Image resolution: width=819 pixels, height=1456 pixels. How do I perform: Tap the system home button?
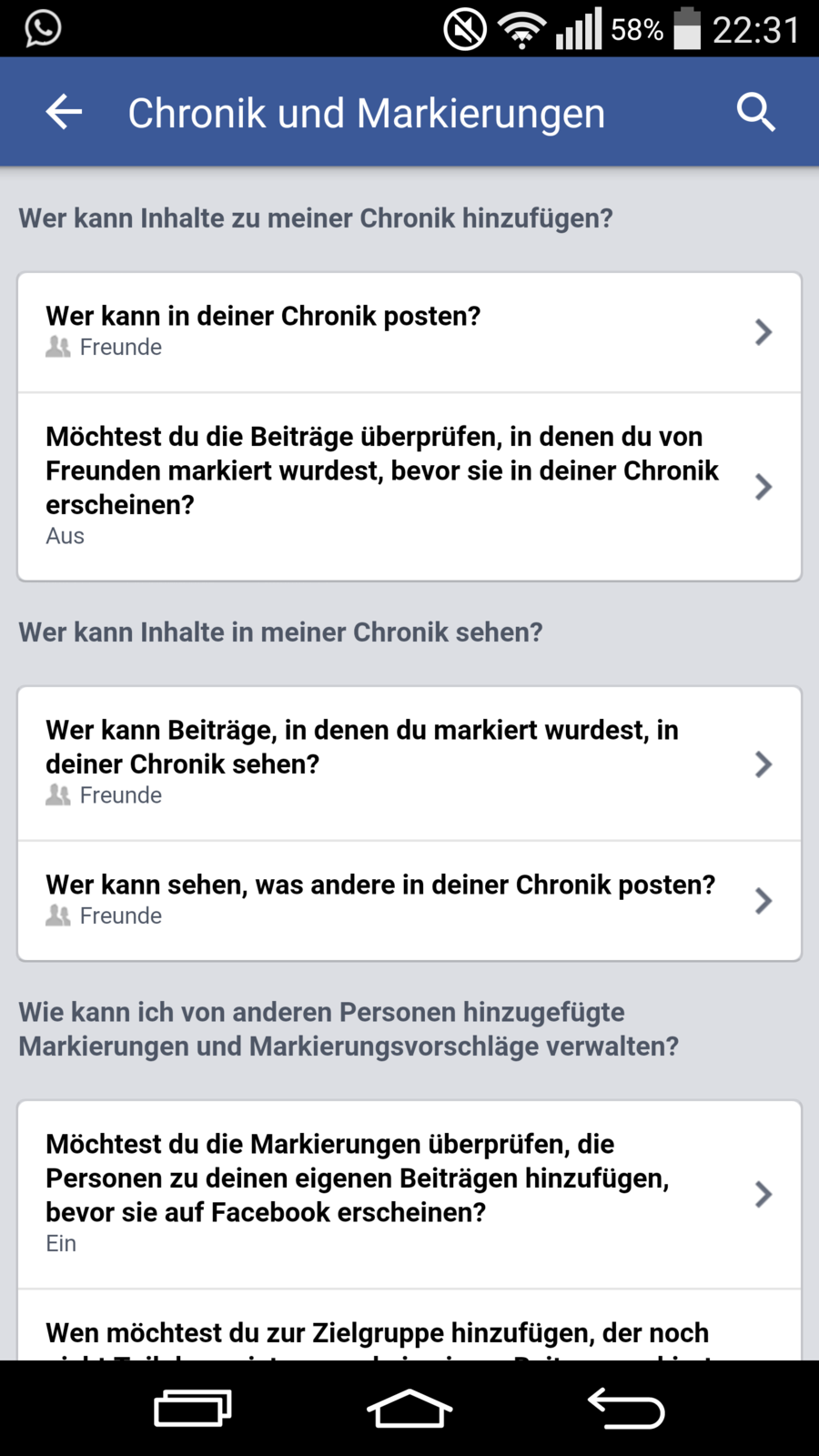point(409,1409)
